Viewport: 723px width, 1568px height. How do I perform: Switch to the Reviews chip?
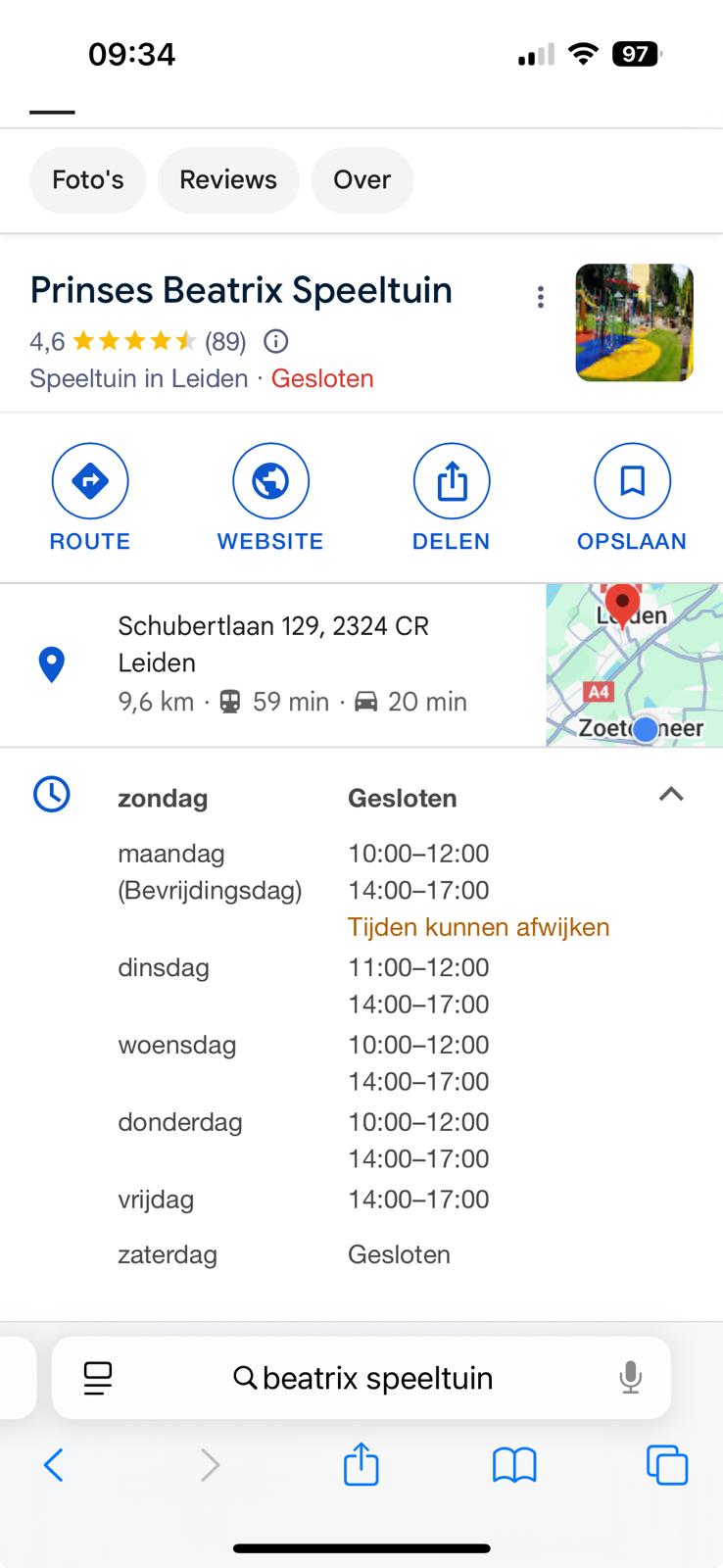(227, 180)
